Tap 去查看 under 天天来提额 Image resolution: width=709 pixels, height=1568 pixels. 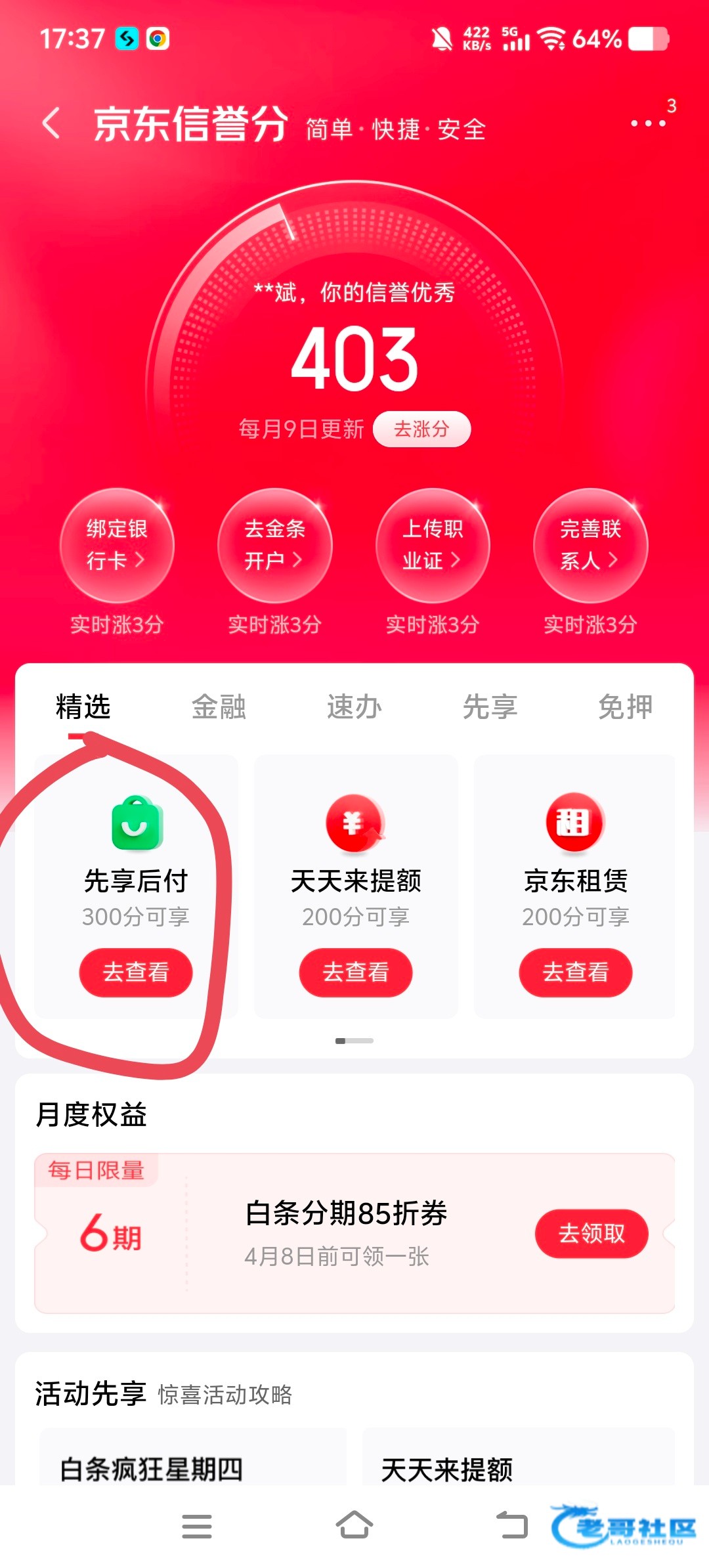[356, 972]
